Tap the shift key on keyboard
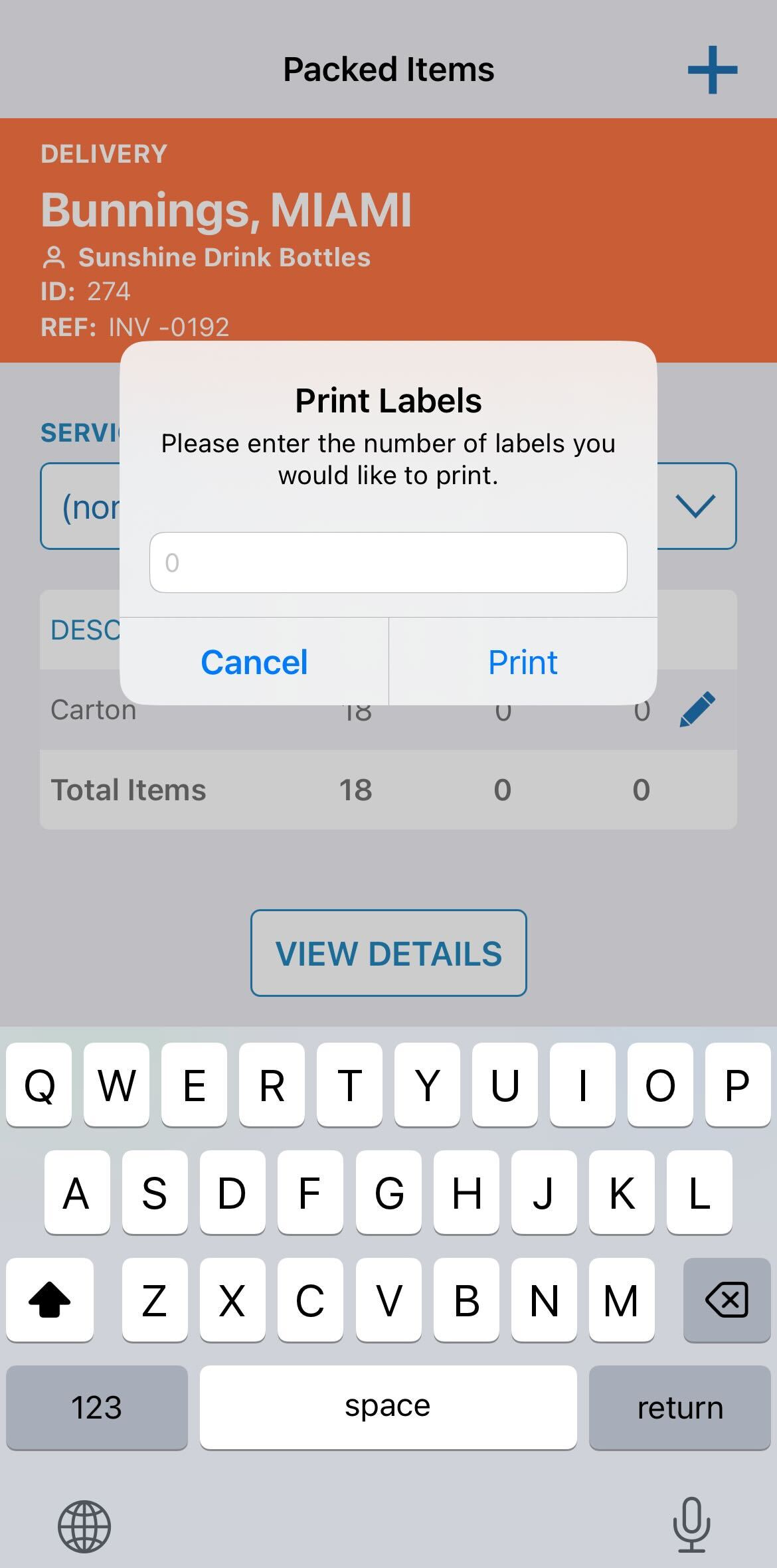 click(50, 1298)
